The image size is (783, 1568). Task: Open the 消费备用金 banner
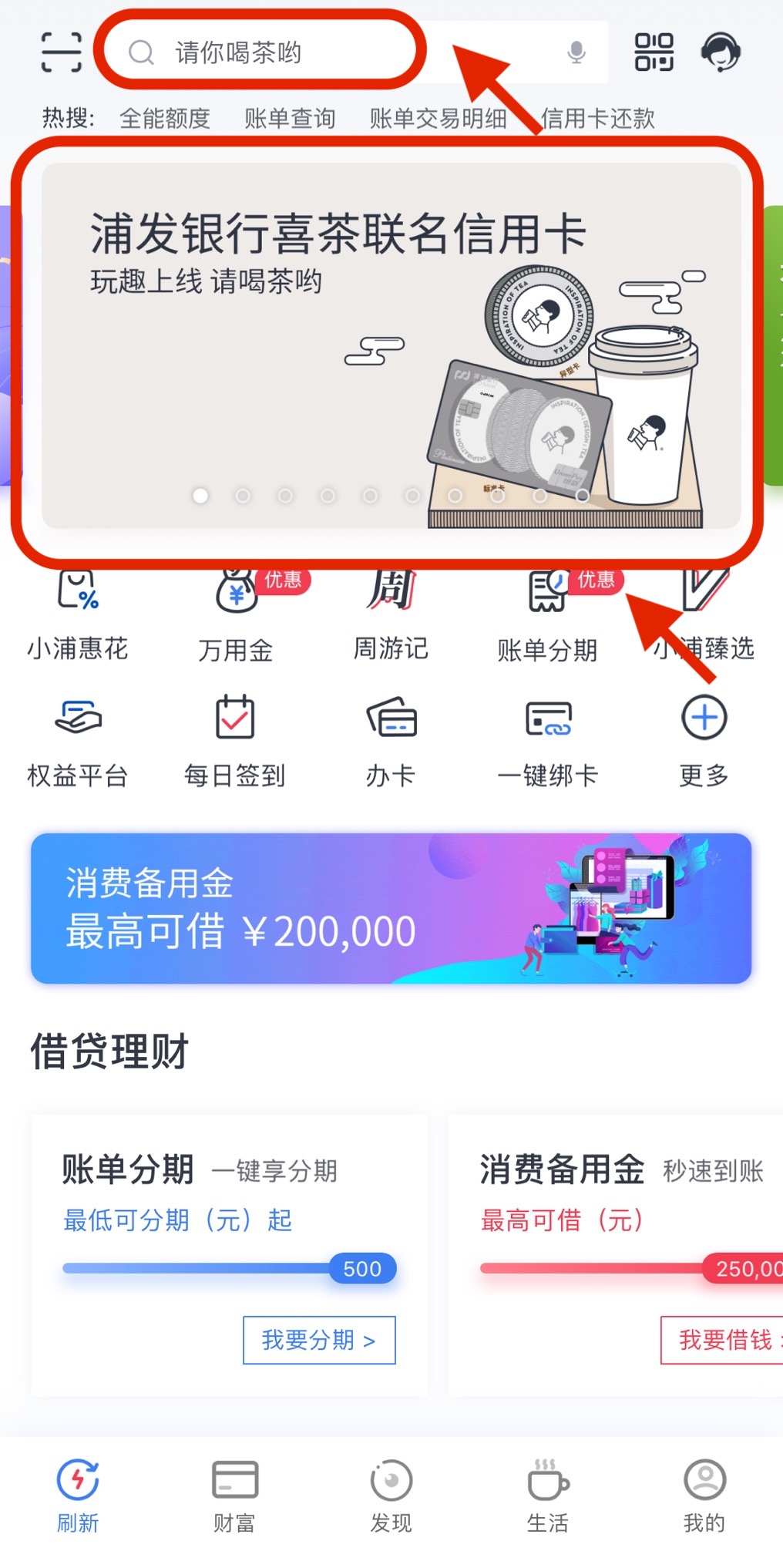tap(391, 907)
